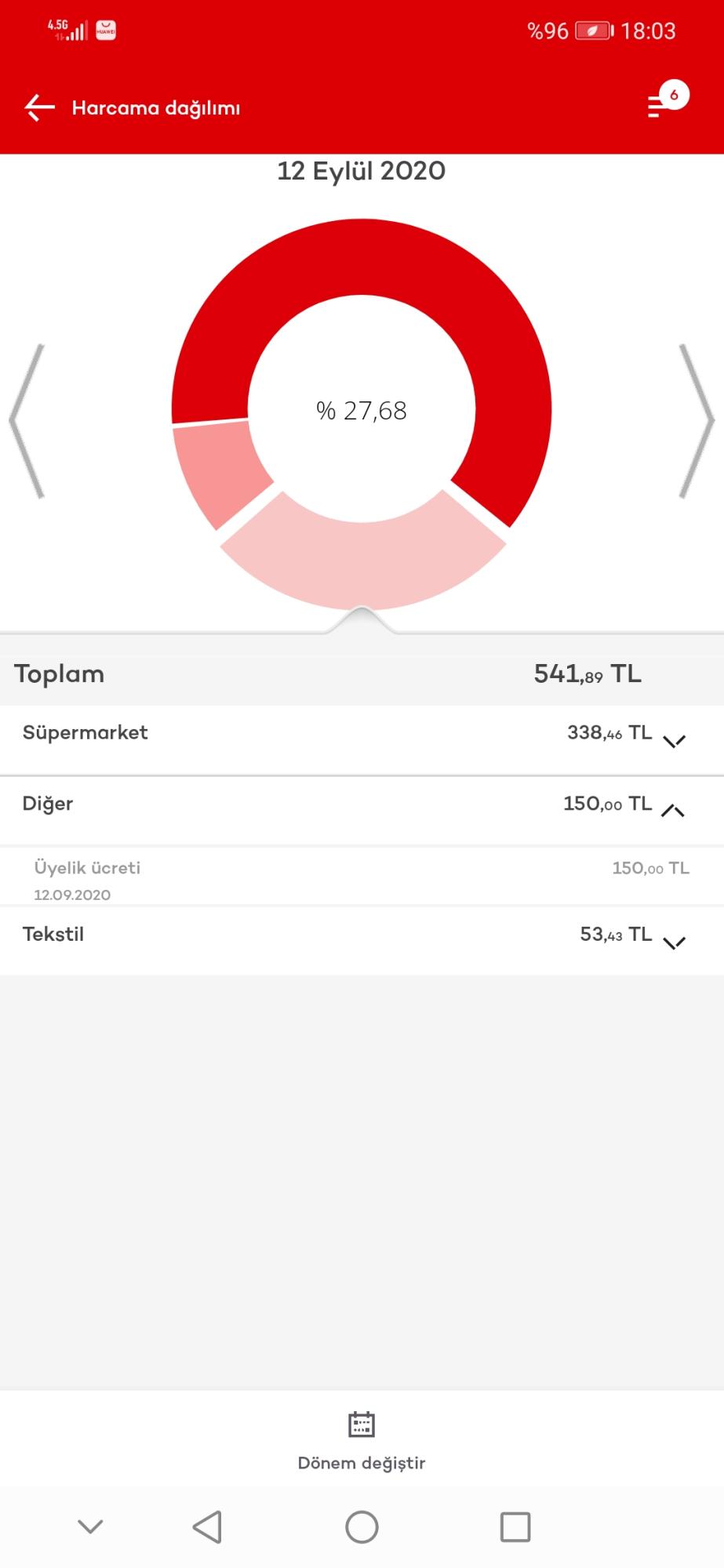Show the next period with right arrow
This screenshot has height=1568, width=724.
(697, 421)
